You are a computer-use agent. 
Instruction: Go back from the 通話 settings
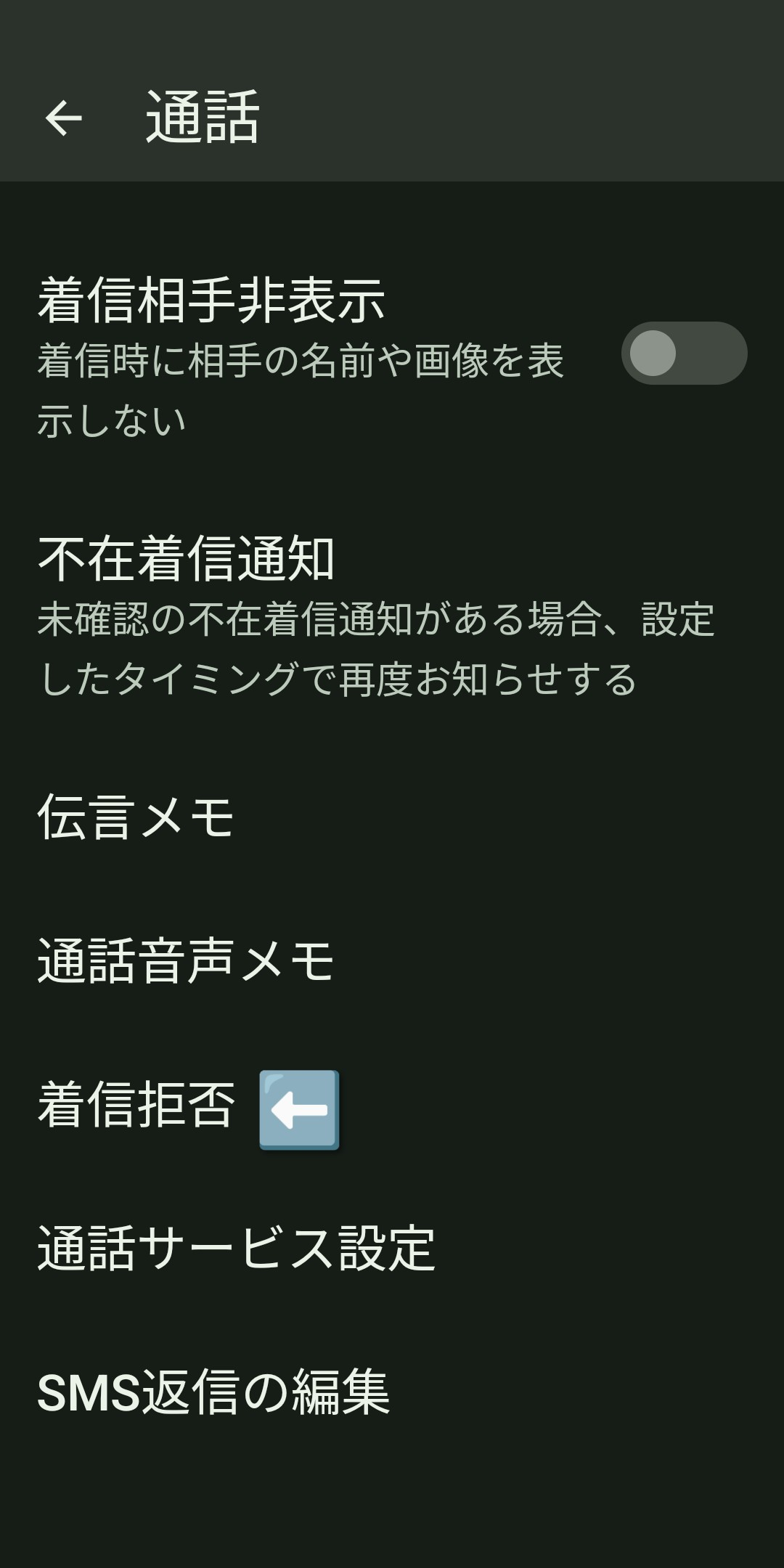point(64,118)
